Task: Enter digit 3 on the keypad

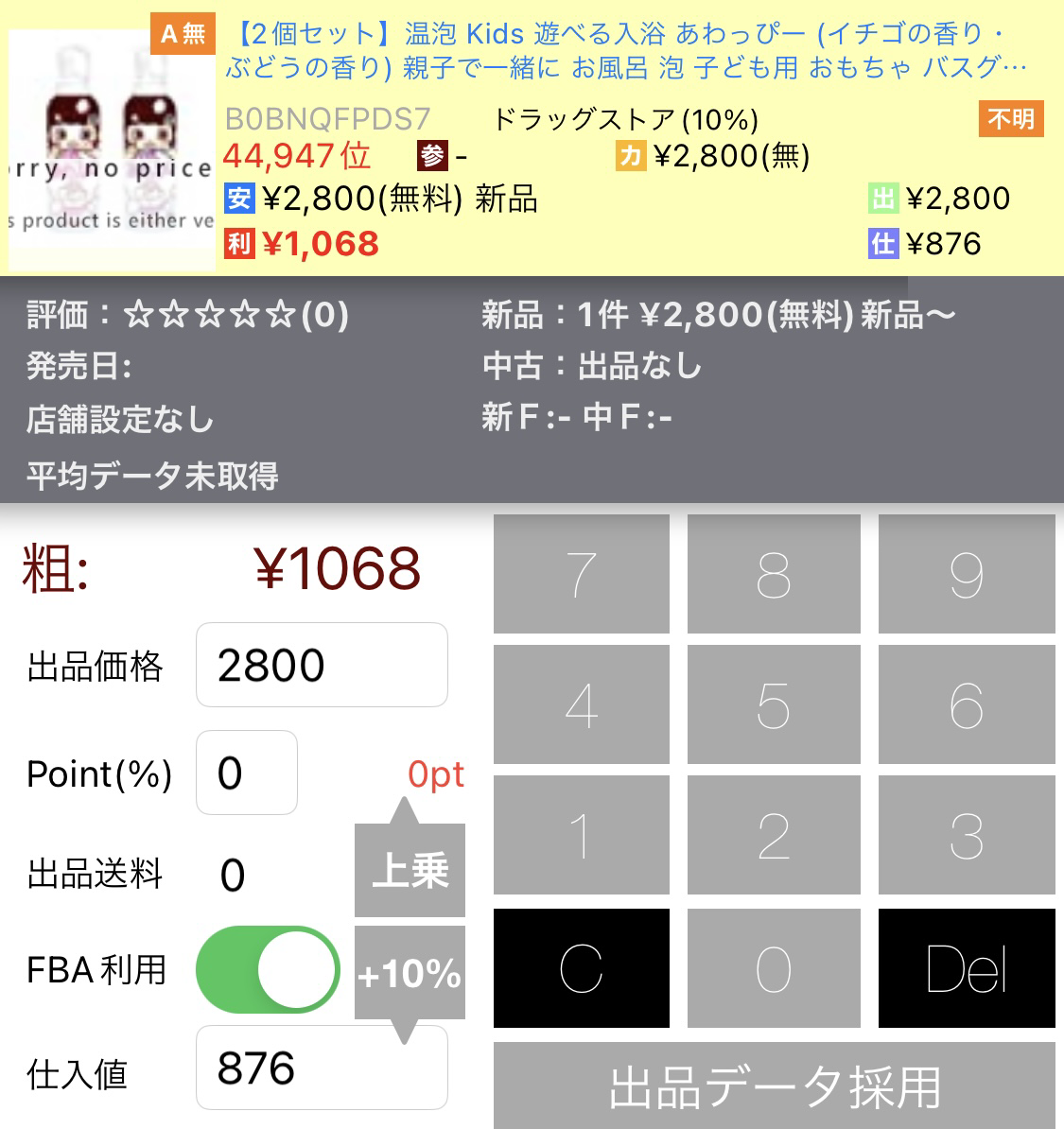Action: (x=966, y=836)
